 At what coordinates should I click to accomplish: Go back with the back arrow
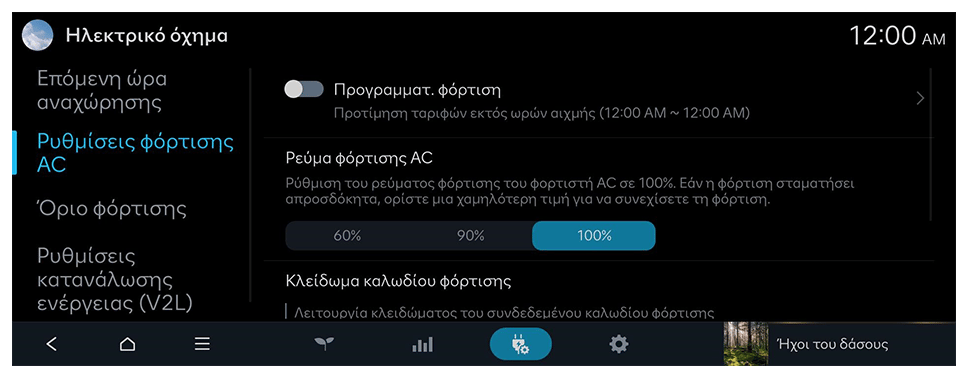[x=52, y=344]
